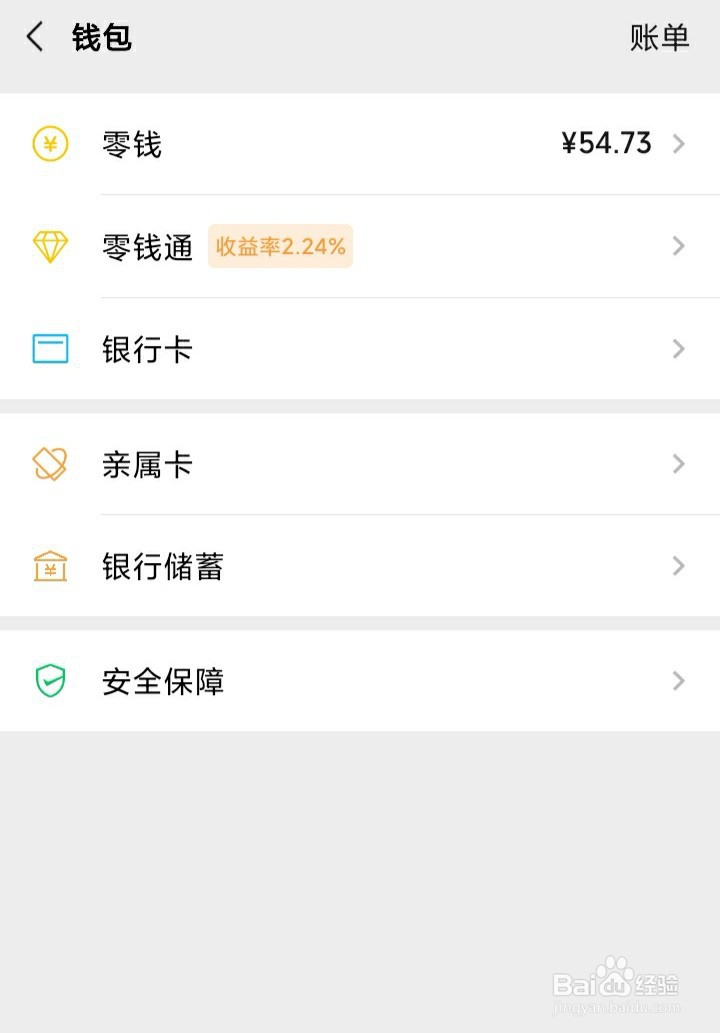Open the 账单 page
The image size is (720, 1033).
click(x=660, y=36)
